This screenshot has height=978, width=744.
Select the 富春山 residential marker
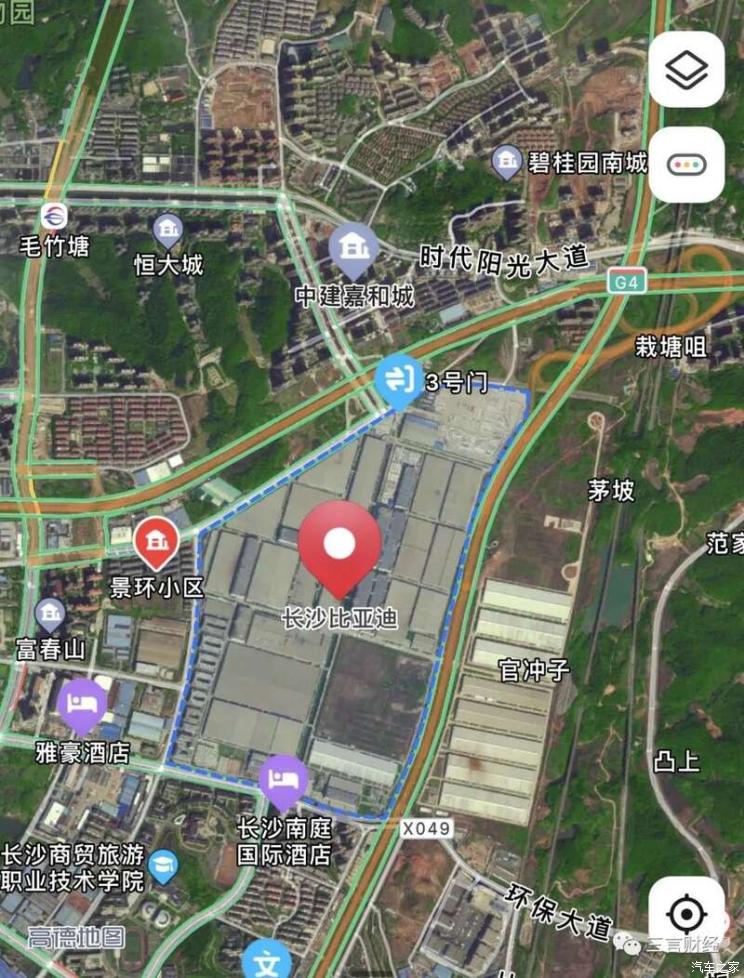click(50, 615)
